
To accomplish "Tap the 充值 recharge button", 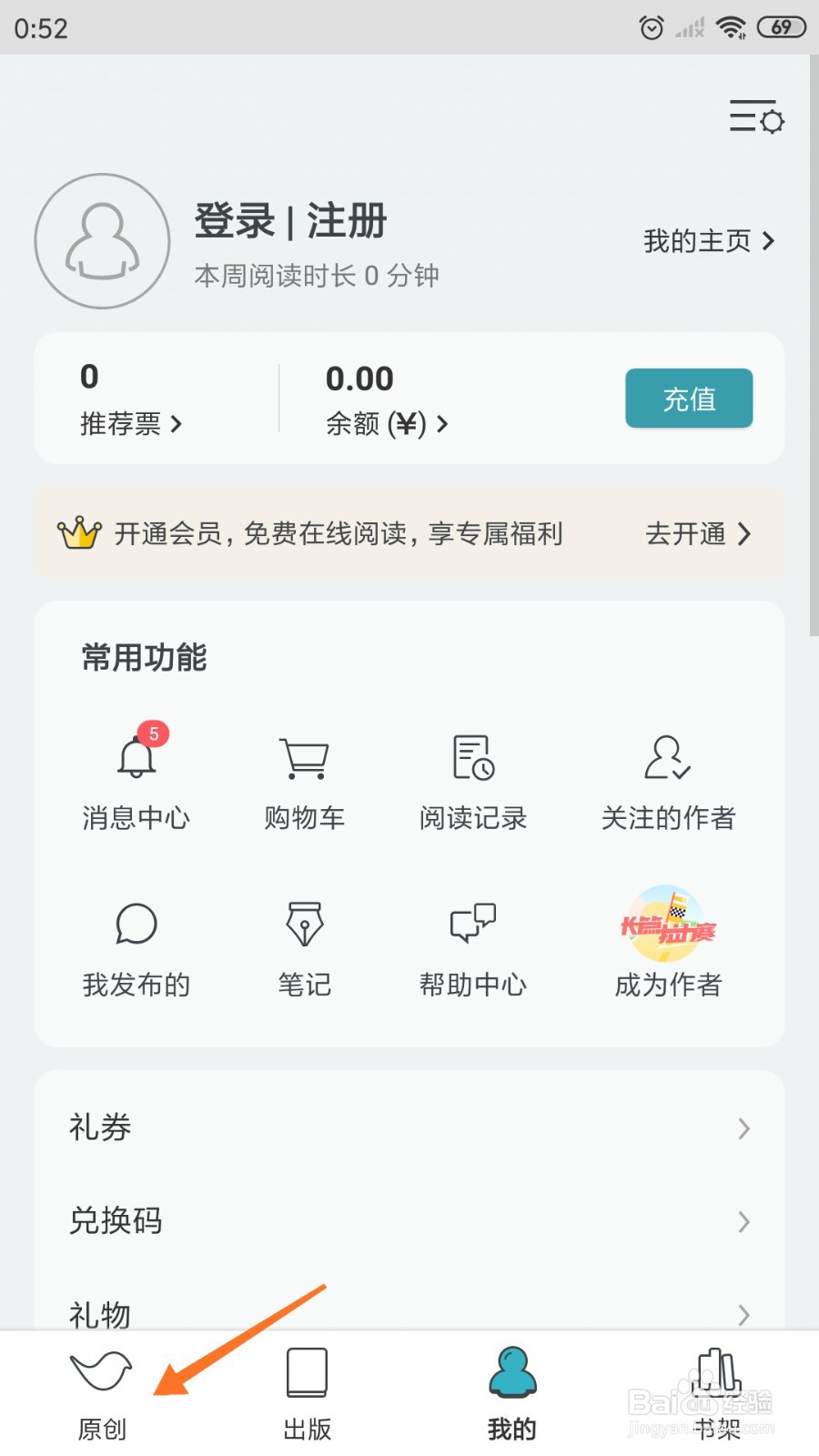I will tap(688, 398).
